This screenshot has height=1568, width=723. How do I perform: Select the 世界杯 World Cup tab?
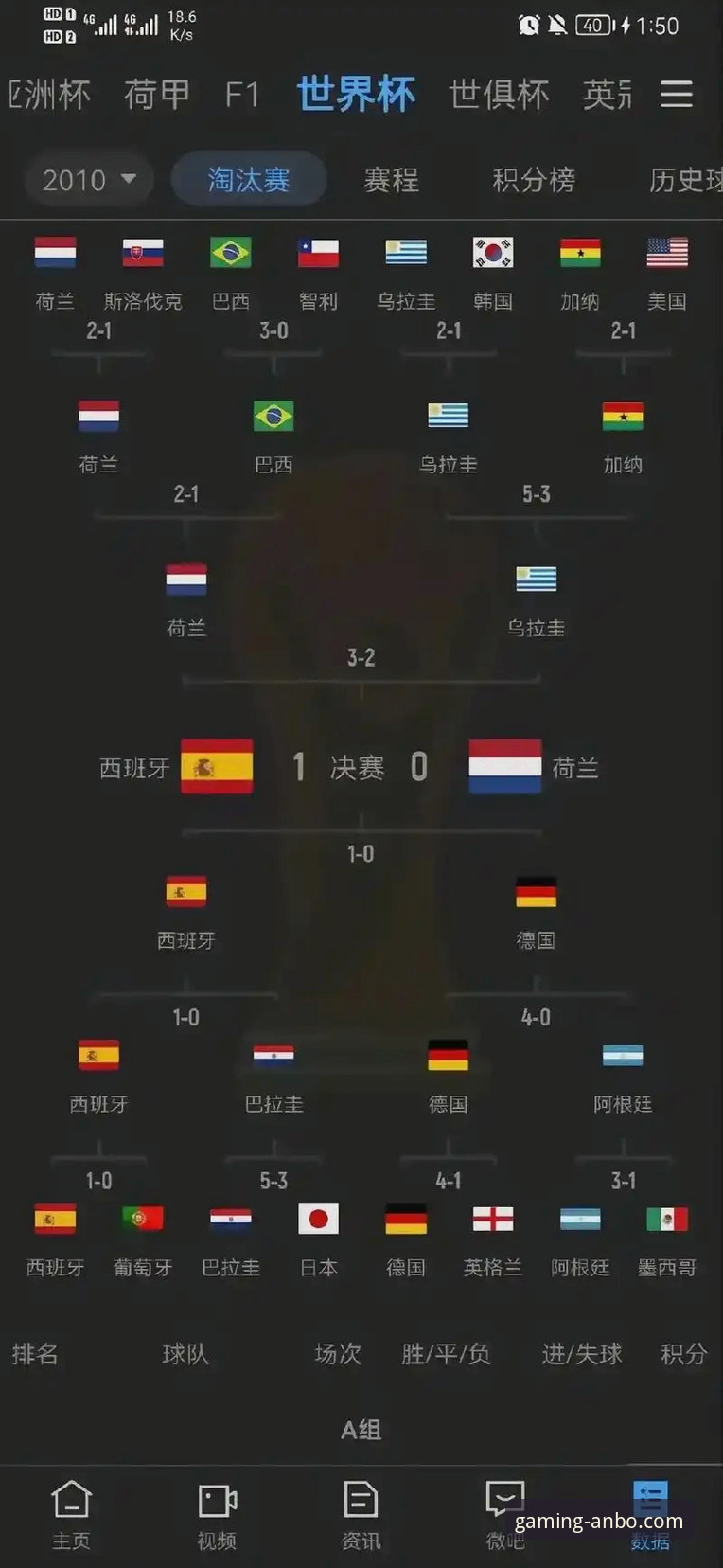pos(356,94)
